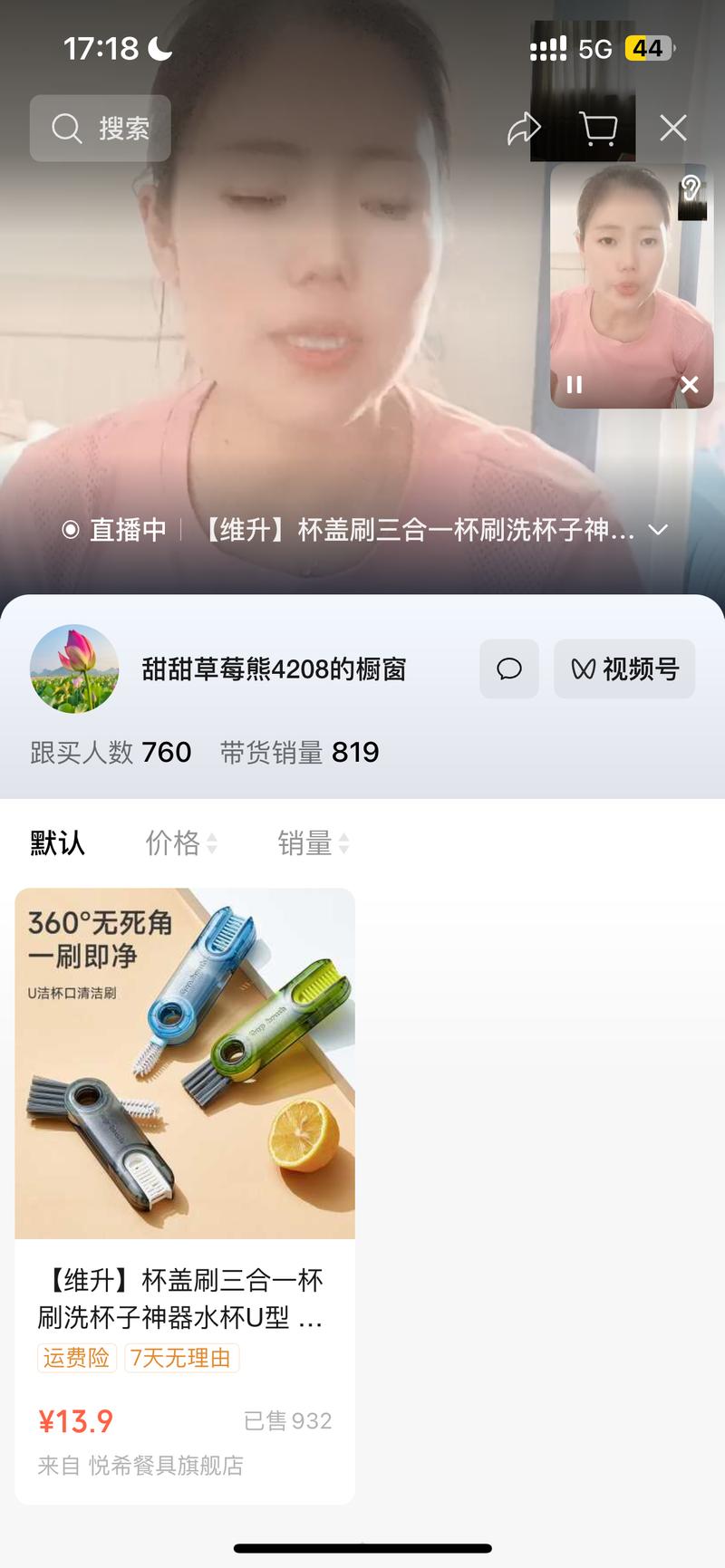Sort products by 销量

point(313,843)
